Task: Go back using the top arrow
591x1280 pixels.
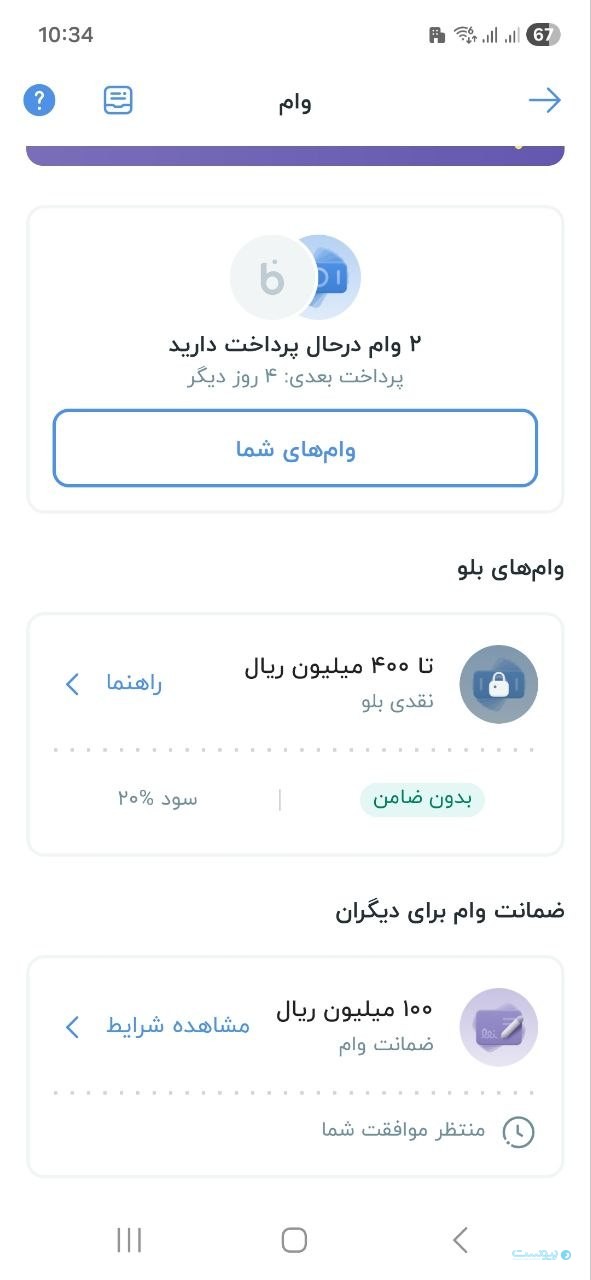Action: point(545,100)
